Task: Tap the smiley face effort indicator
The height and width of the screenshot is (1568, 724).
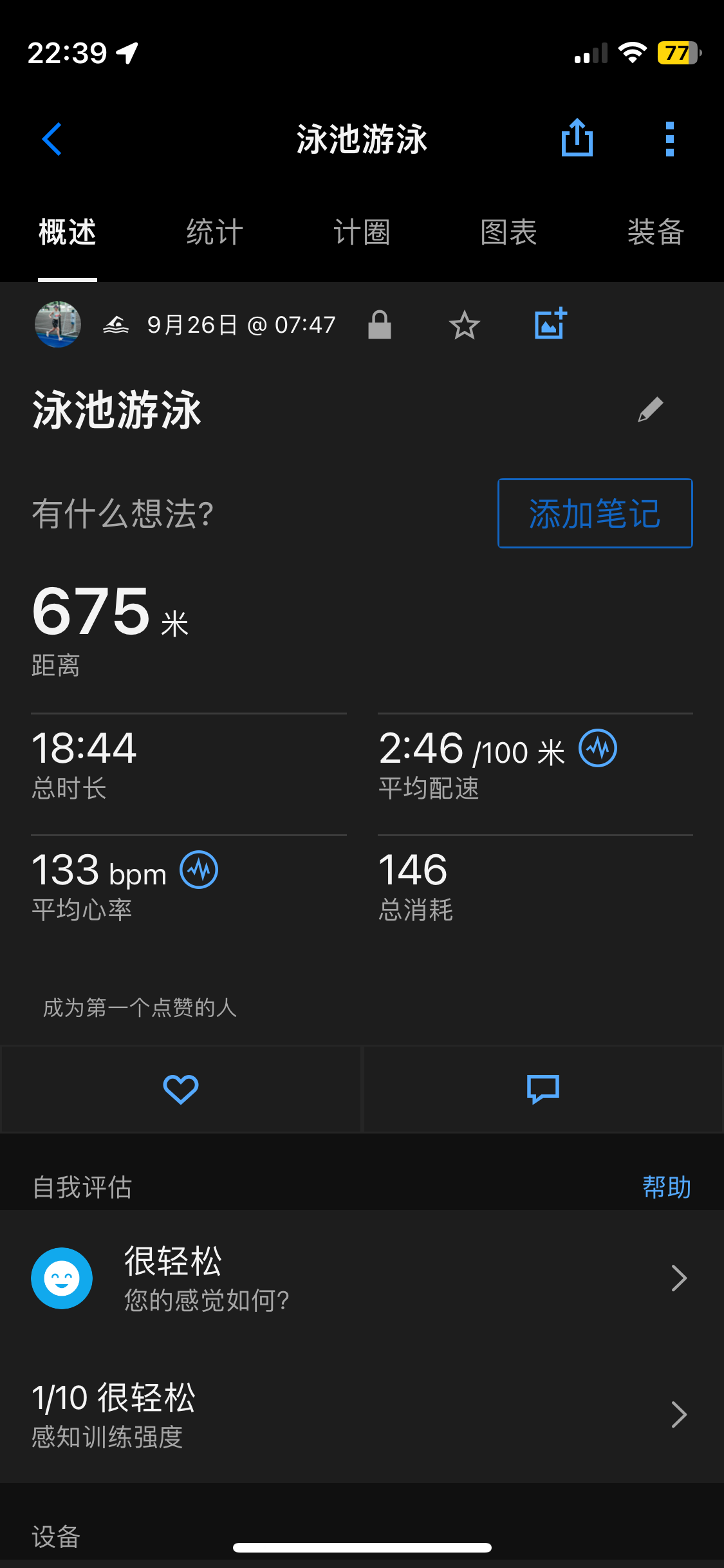Action: tap(62, 1278)
